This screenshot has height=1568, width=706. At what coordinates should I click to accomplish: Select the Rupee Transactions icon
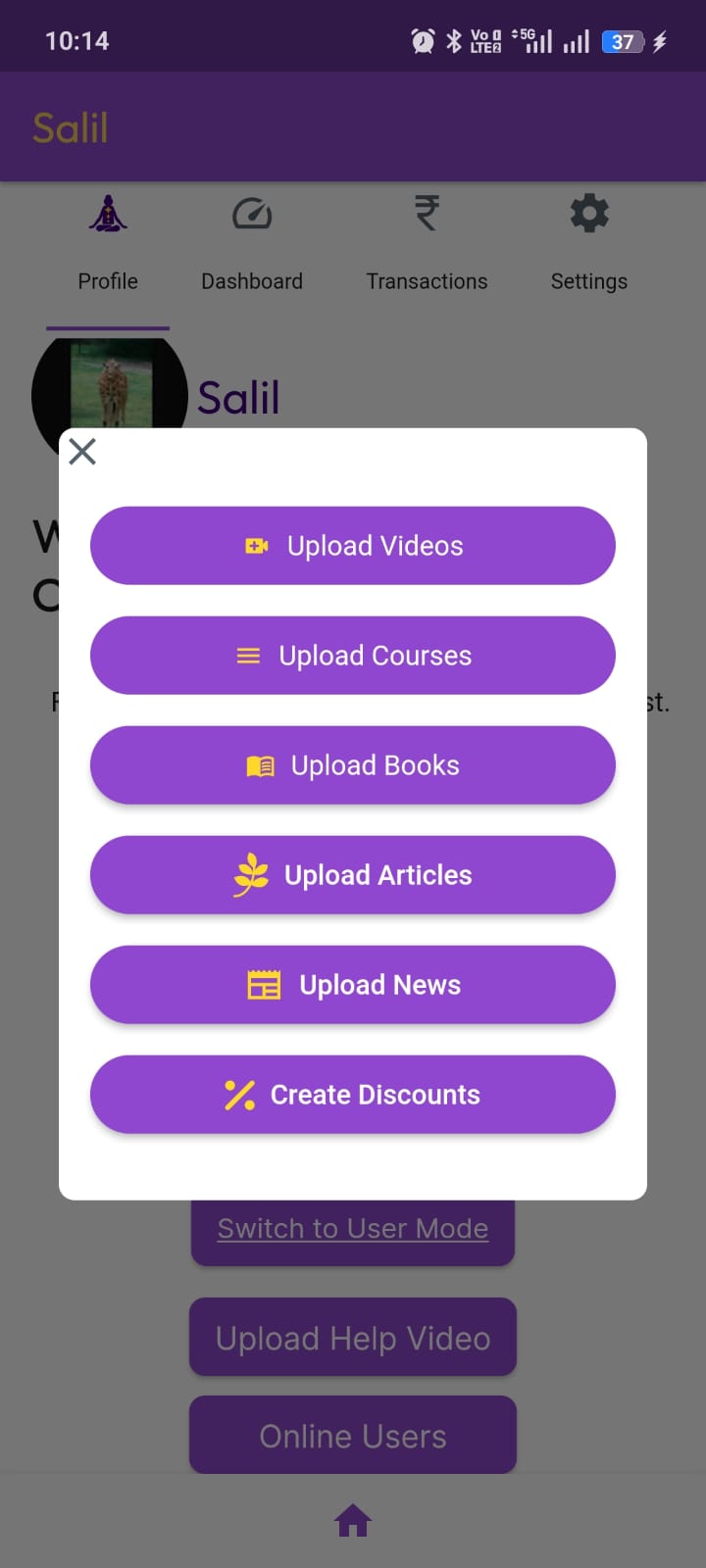click(x=427, y=214)
